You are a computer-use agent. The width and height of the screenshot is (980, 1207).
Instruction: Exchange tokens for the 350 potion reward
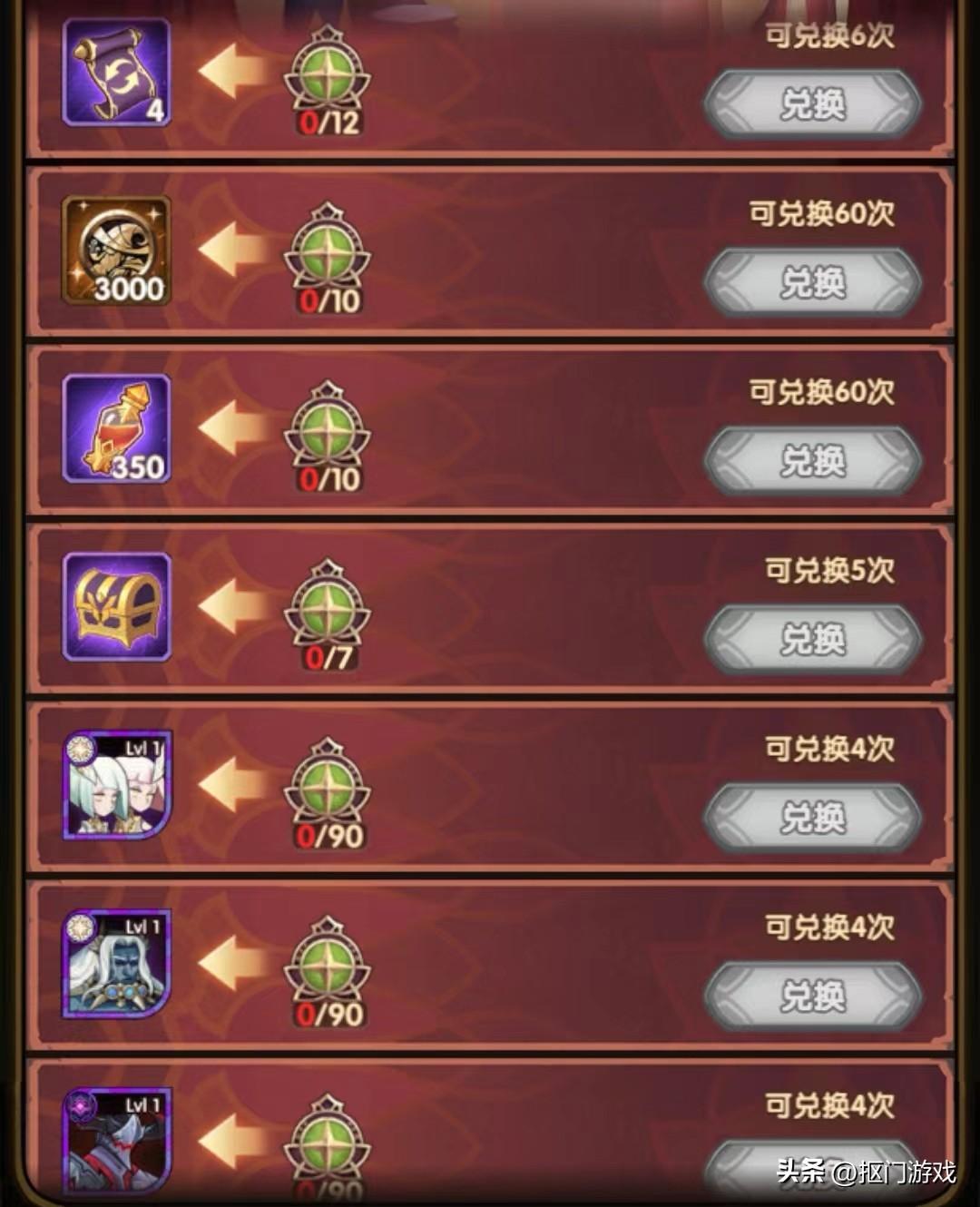click(x=813, y=461)
